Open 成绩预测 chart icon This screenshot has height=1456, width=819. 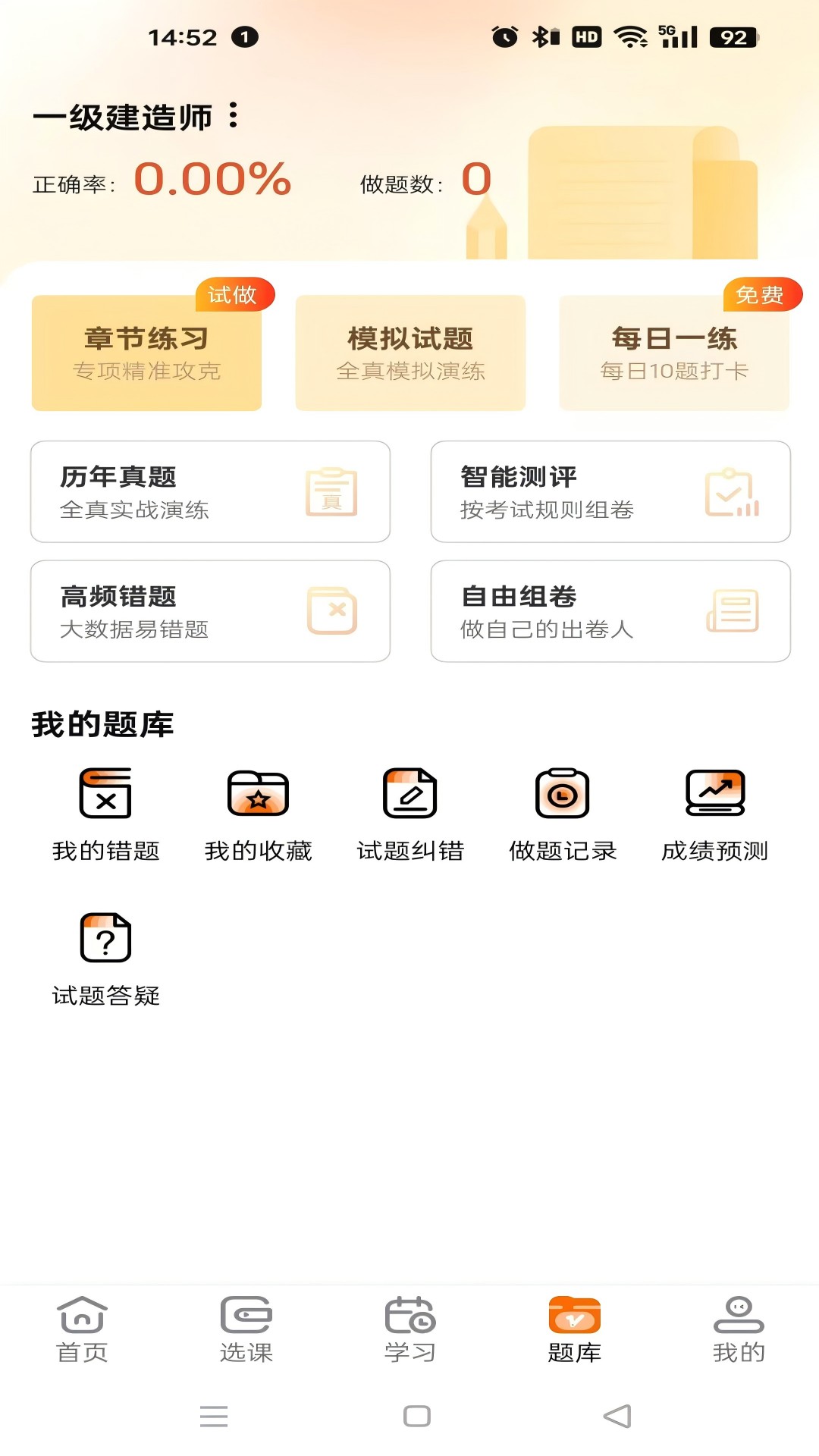[714, 793]
